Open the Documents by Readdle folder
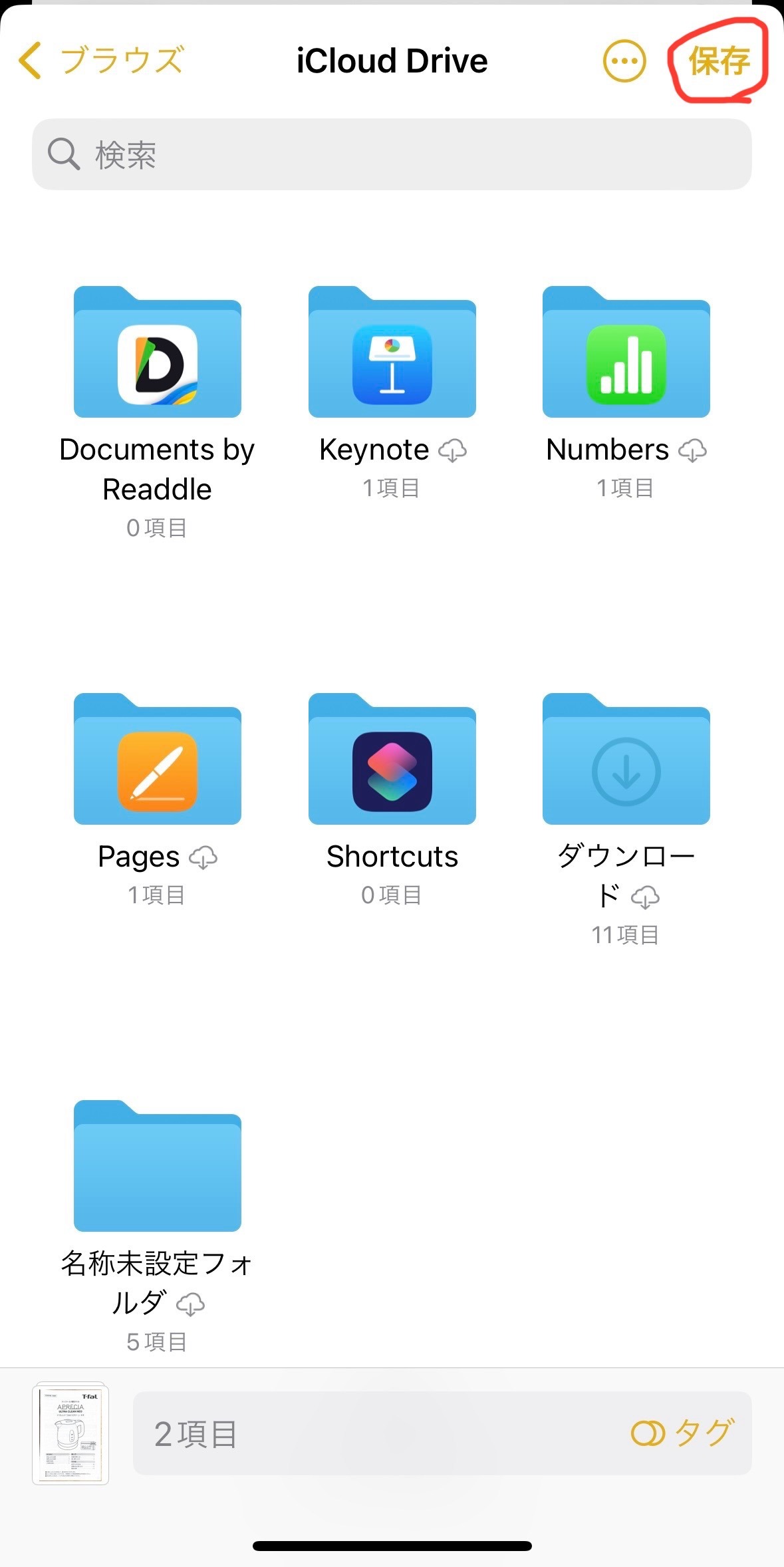The height and width of the screenshot is (1567, 784). [158, 353]
